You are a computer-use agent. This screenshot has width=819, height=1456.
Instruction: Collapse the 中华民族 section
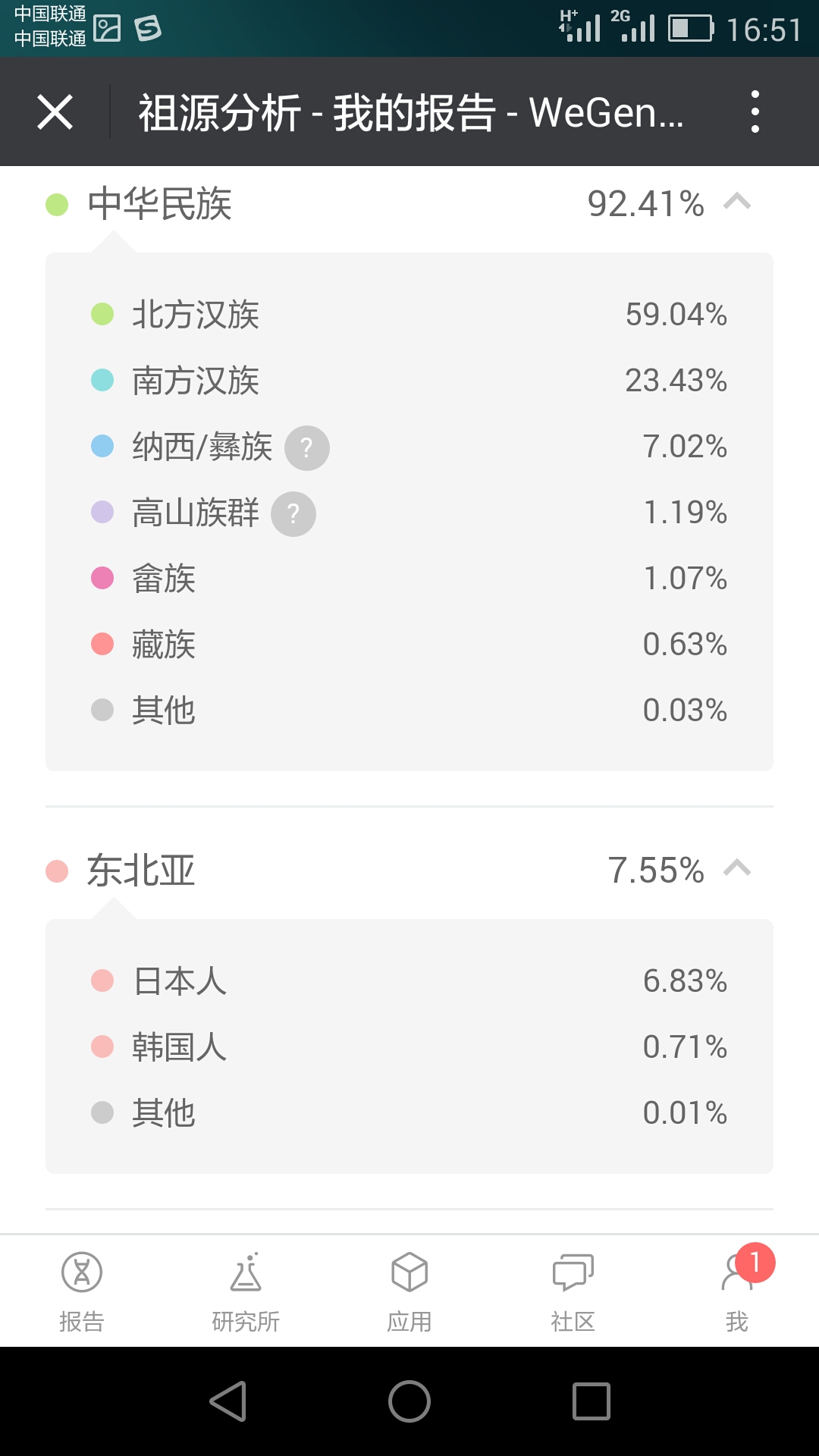(737, 202)
